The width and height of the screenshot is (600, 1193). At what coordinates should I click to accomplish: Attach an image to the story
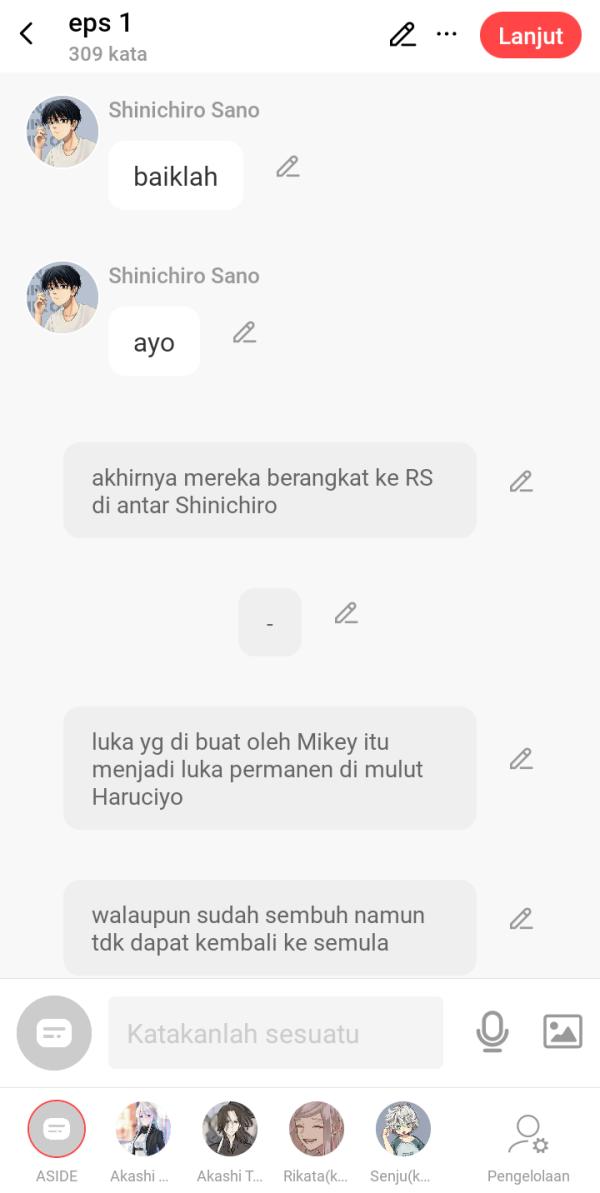point(563,1032)
